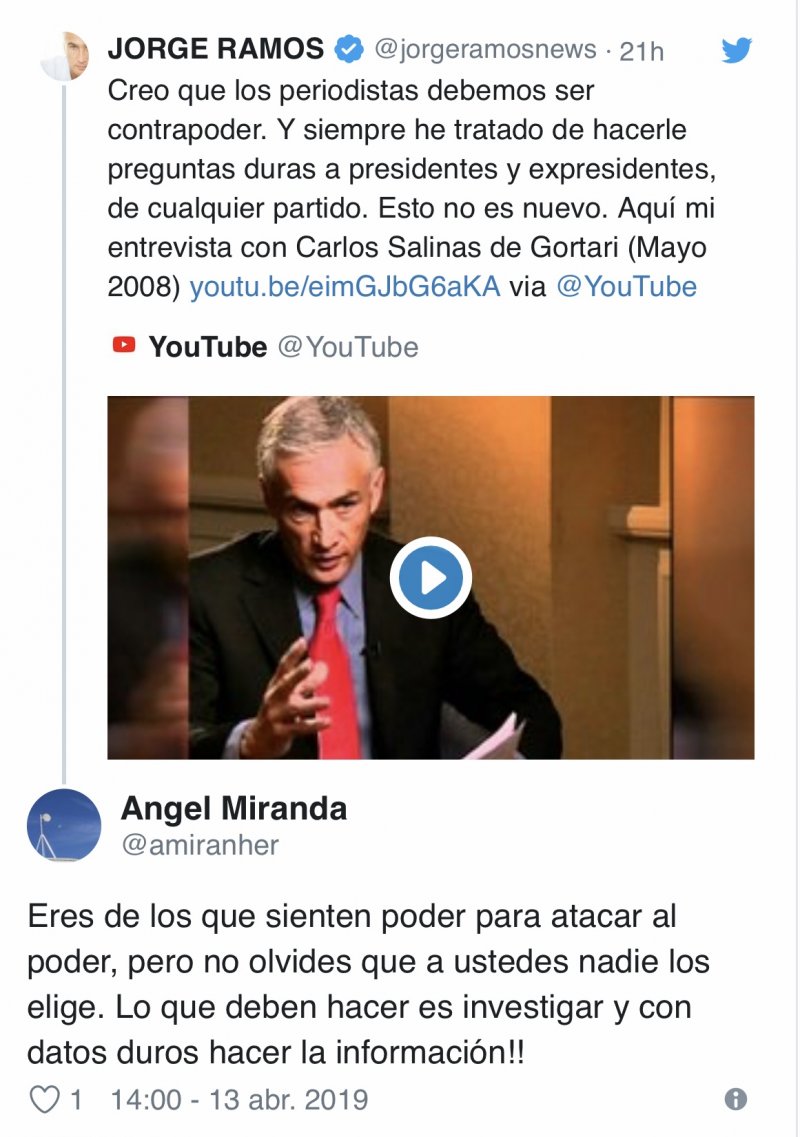
Task: Open the 21h timestamp of Jorge Ramos's tweet
Action: coord(642,50)
